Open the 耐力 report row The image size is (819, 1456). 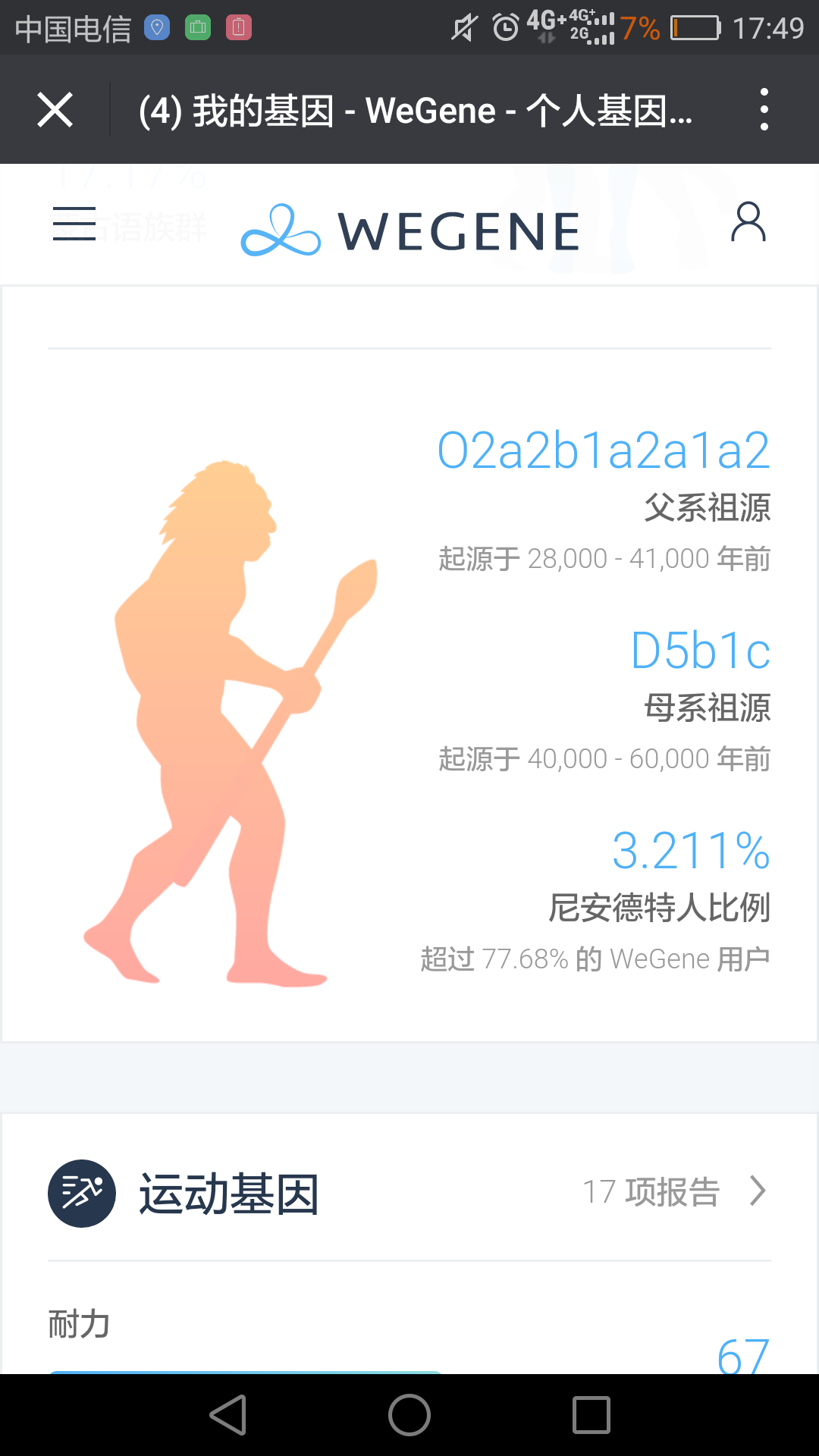click(x=409, y=1336)
